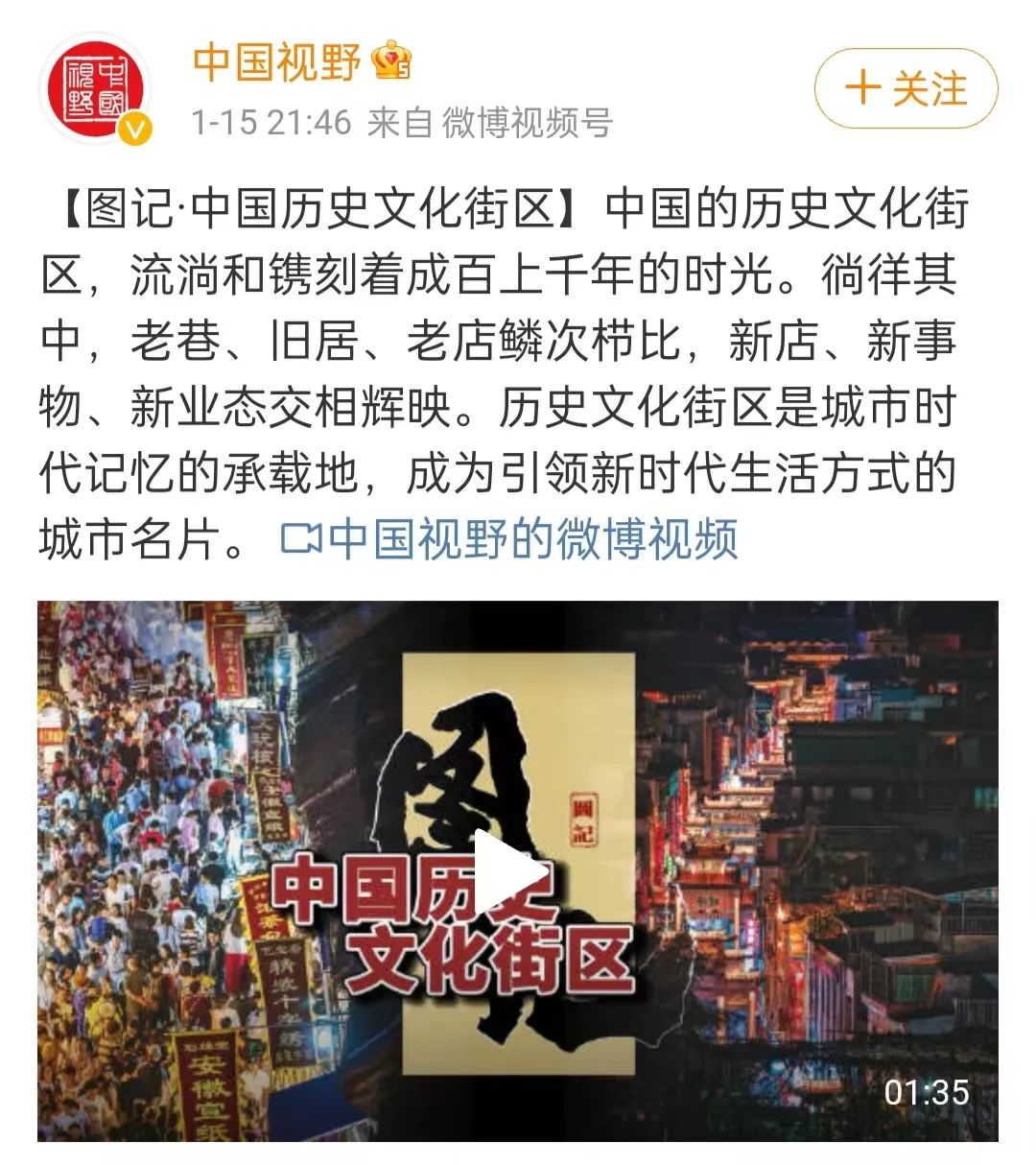The height and width of the screenshot is (1165, 1036).
Task: Follow 中国视野 with the 关注 button
Action: (906, 88)
